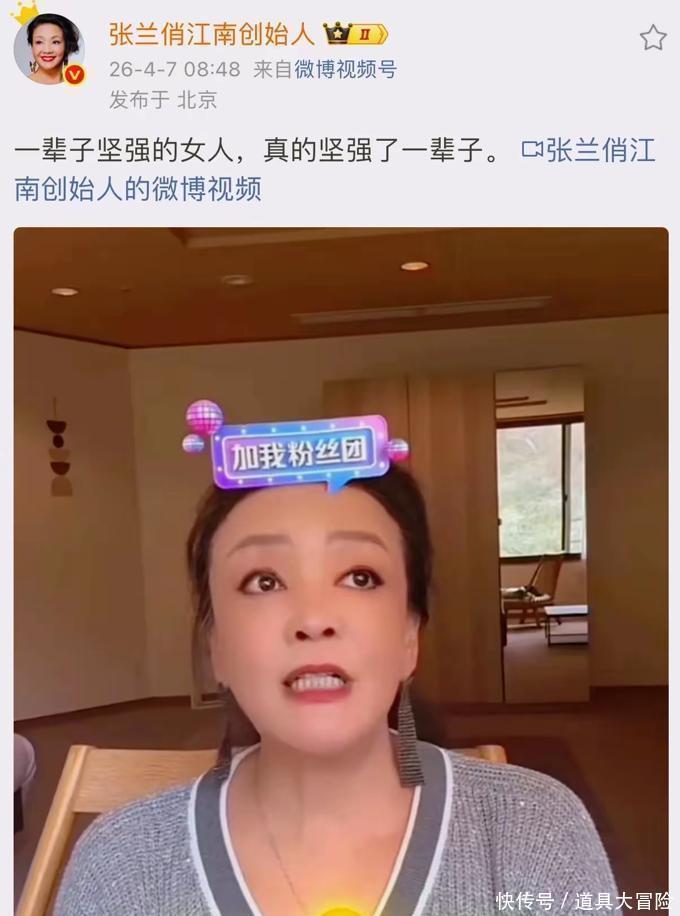Play the video in the post
Viewport: 680px width, 916px height.
pyautogui.click(x=340, y=570)
